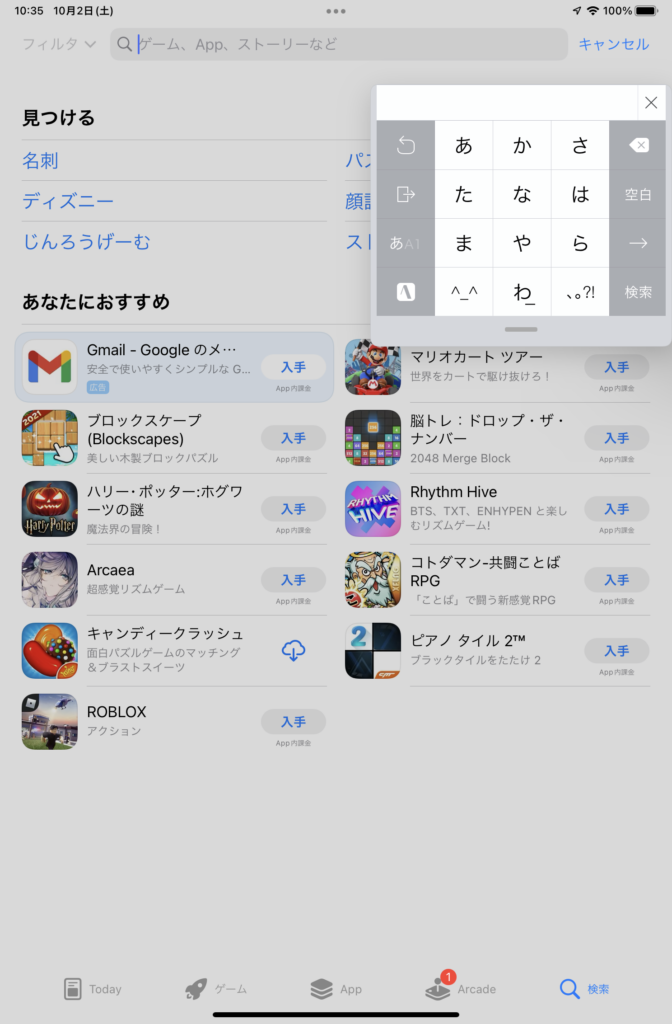Tap the 検索 key on the keyboard
Viewport: 672px width, 1024px height.
[638, 292]
